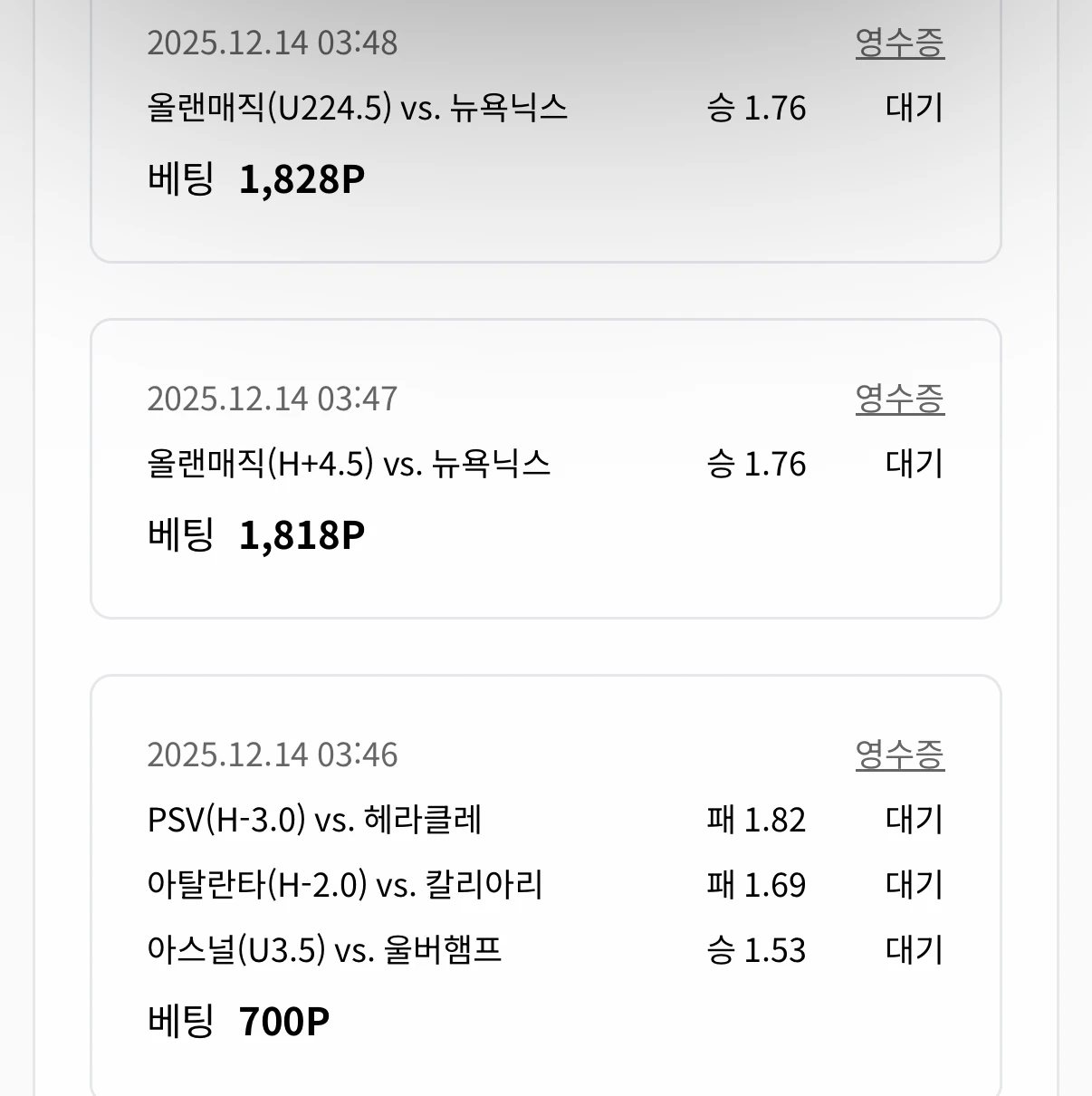1092x1096 pixels.
Task: Select the 아탈란타(H-2.0) vs. 칼리아리 match row
Action: (x=346, y=885)
